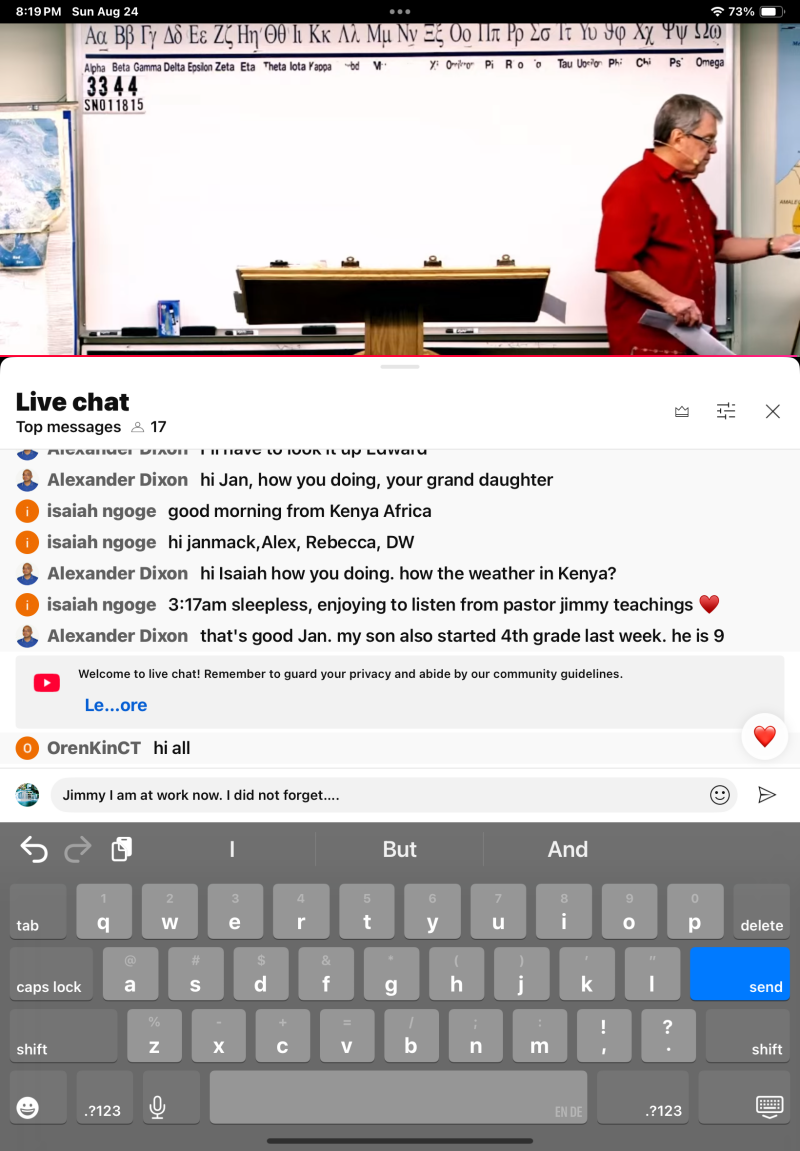Send the typed chat message arrow
The image size is (800, 1151).
pos(767,795)
